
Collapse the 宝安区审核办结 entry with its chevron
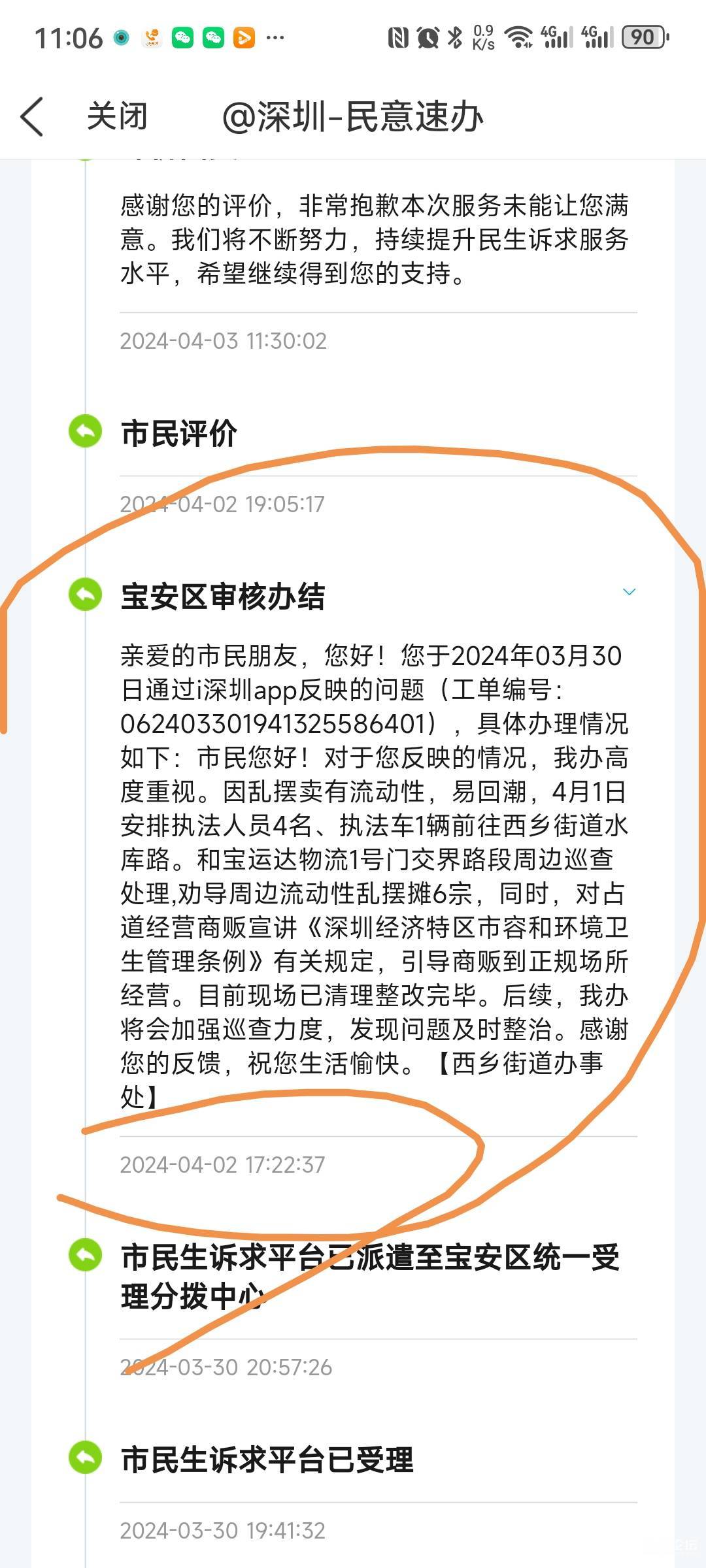click(x=629, y=592)
